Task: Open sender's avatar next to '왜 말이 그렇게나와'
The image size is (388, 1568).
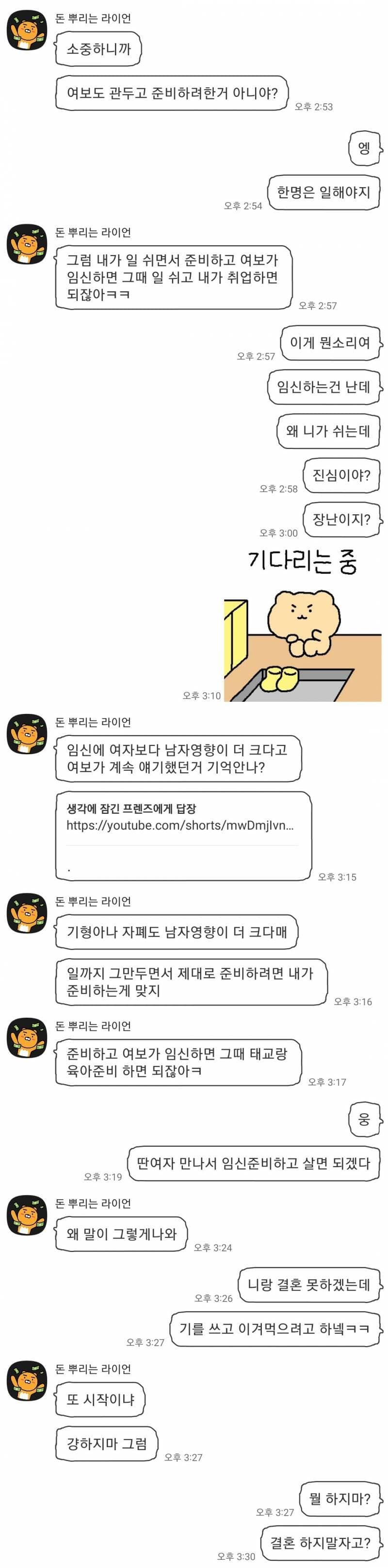Action: (27, 1216)
